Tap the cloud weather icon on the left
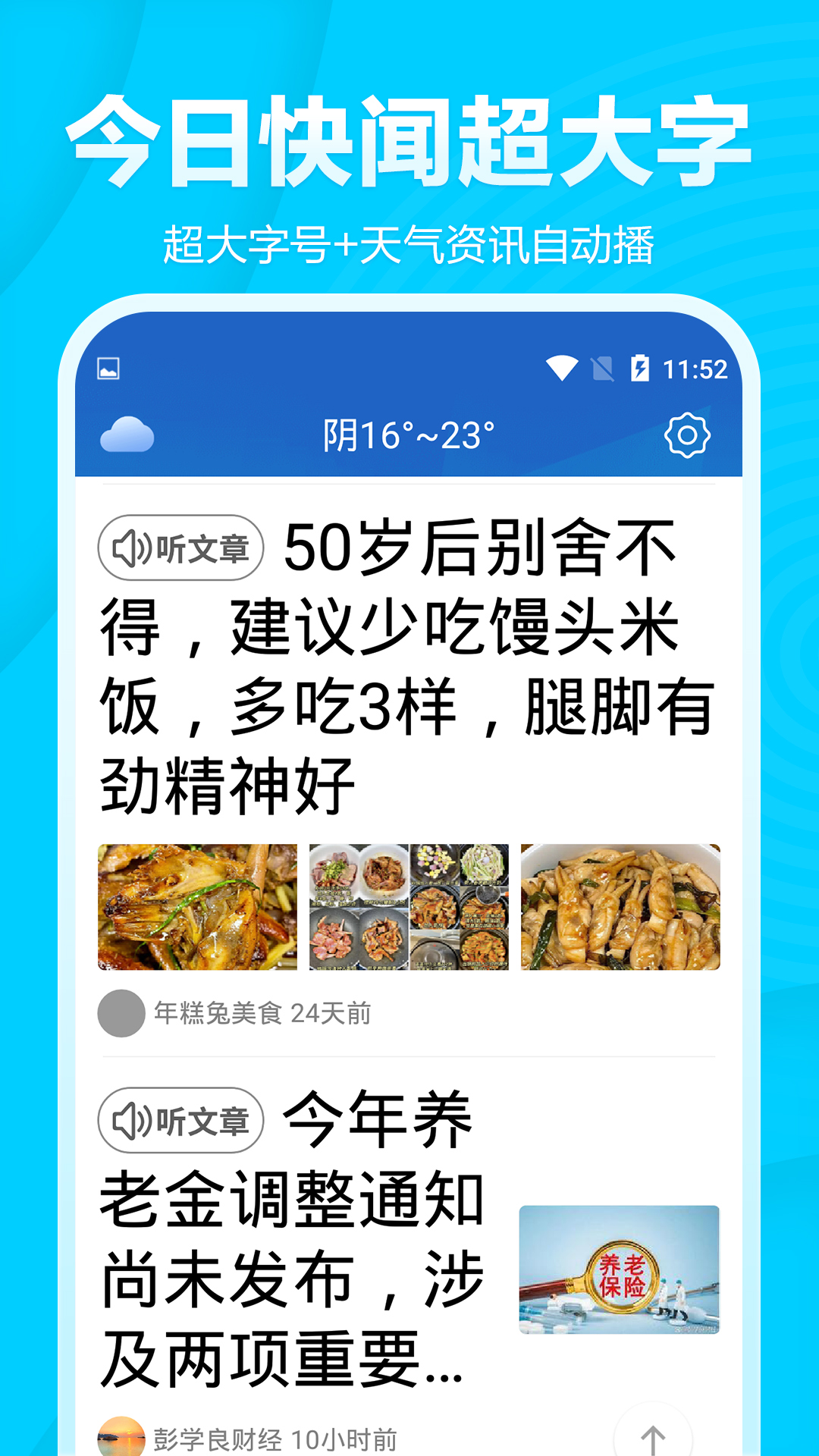The height and width of the screenshot is (1456, 819). tap(127, 434)
